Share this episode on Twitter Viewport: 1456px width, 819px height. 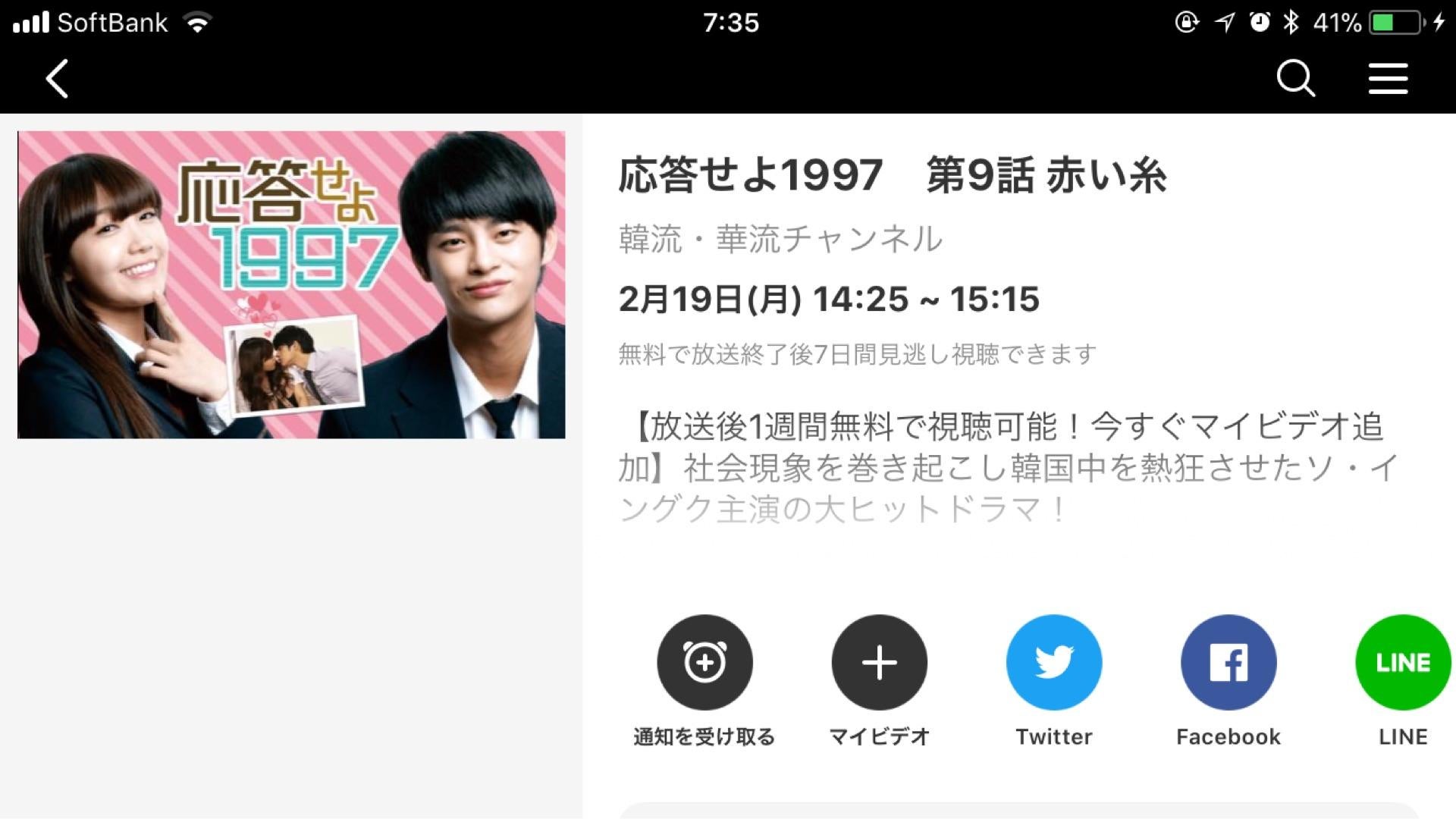1053,663
